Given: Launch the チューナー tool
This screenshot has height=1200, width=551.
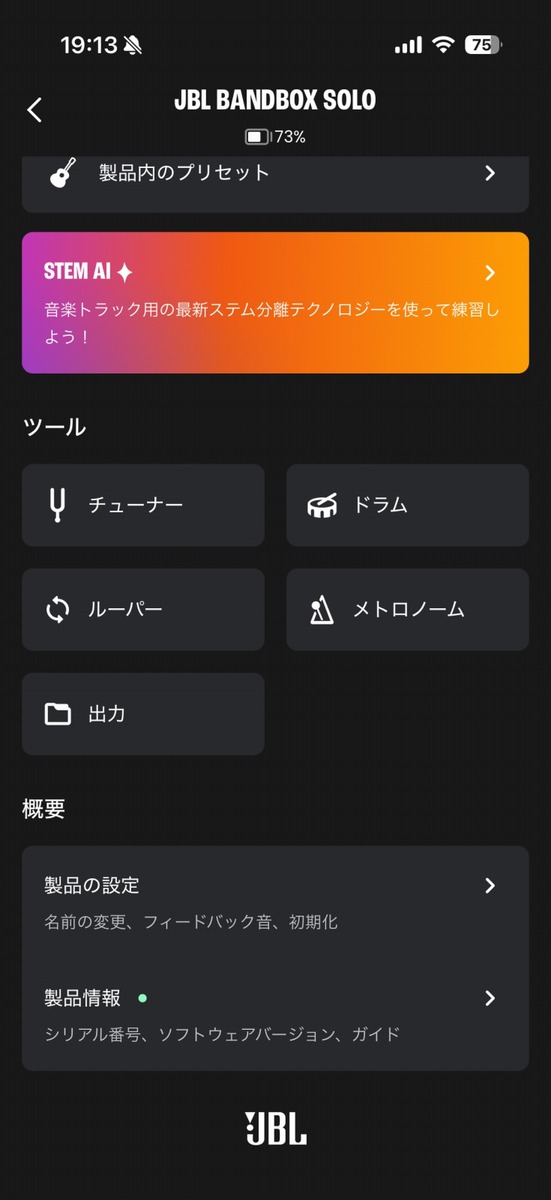Looking at the screenshot, I should [143, 505].
